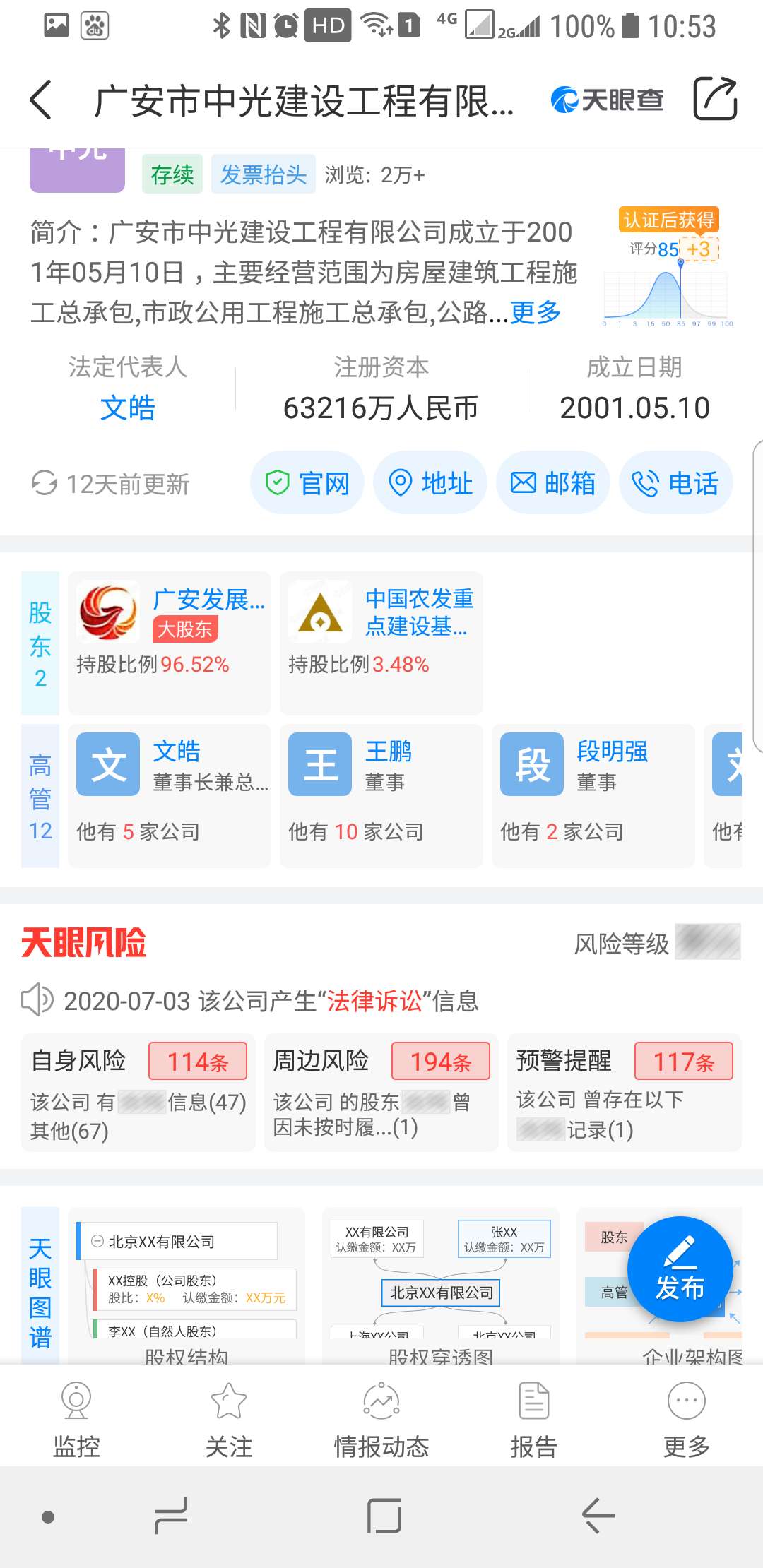Share this company page
This screenshot has width=763, height=1568.
[715, 100]
